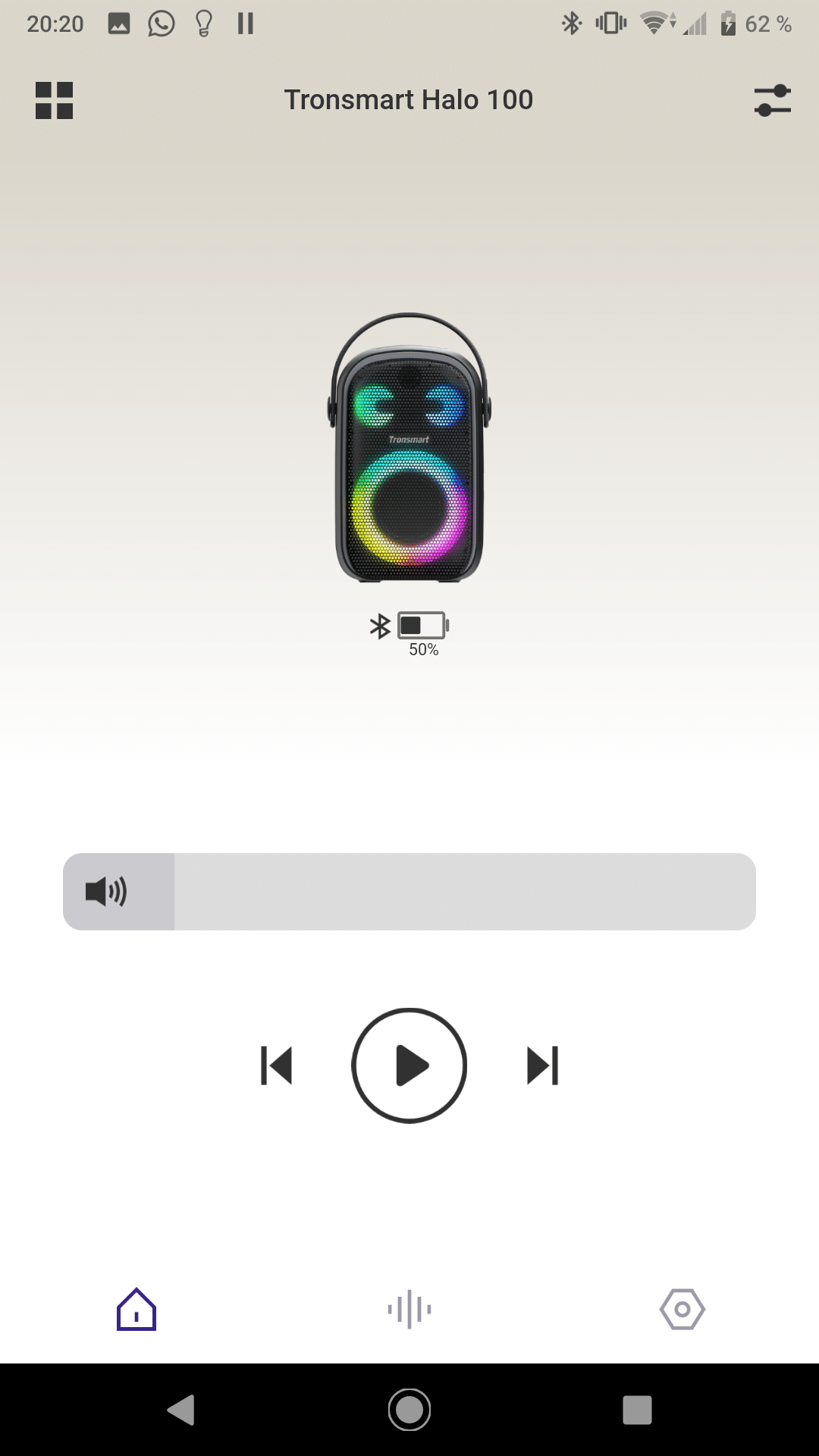Open recent apps from the navigation bar
The height and width of the screenshot is (1456, 819).
coord(637,1410)
